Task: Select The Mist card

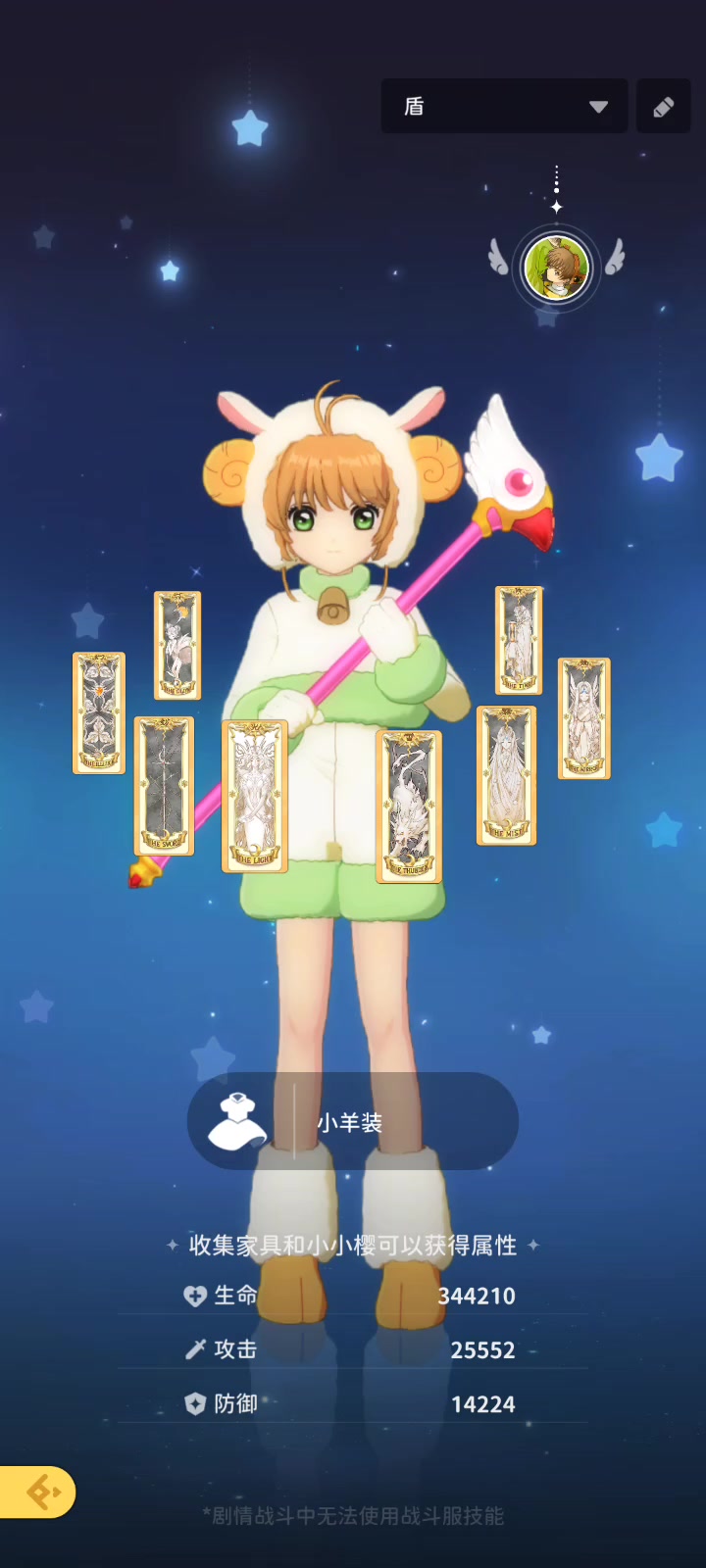Action: [x=506, y=775]
